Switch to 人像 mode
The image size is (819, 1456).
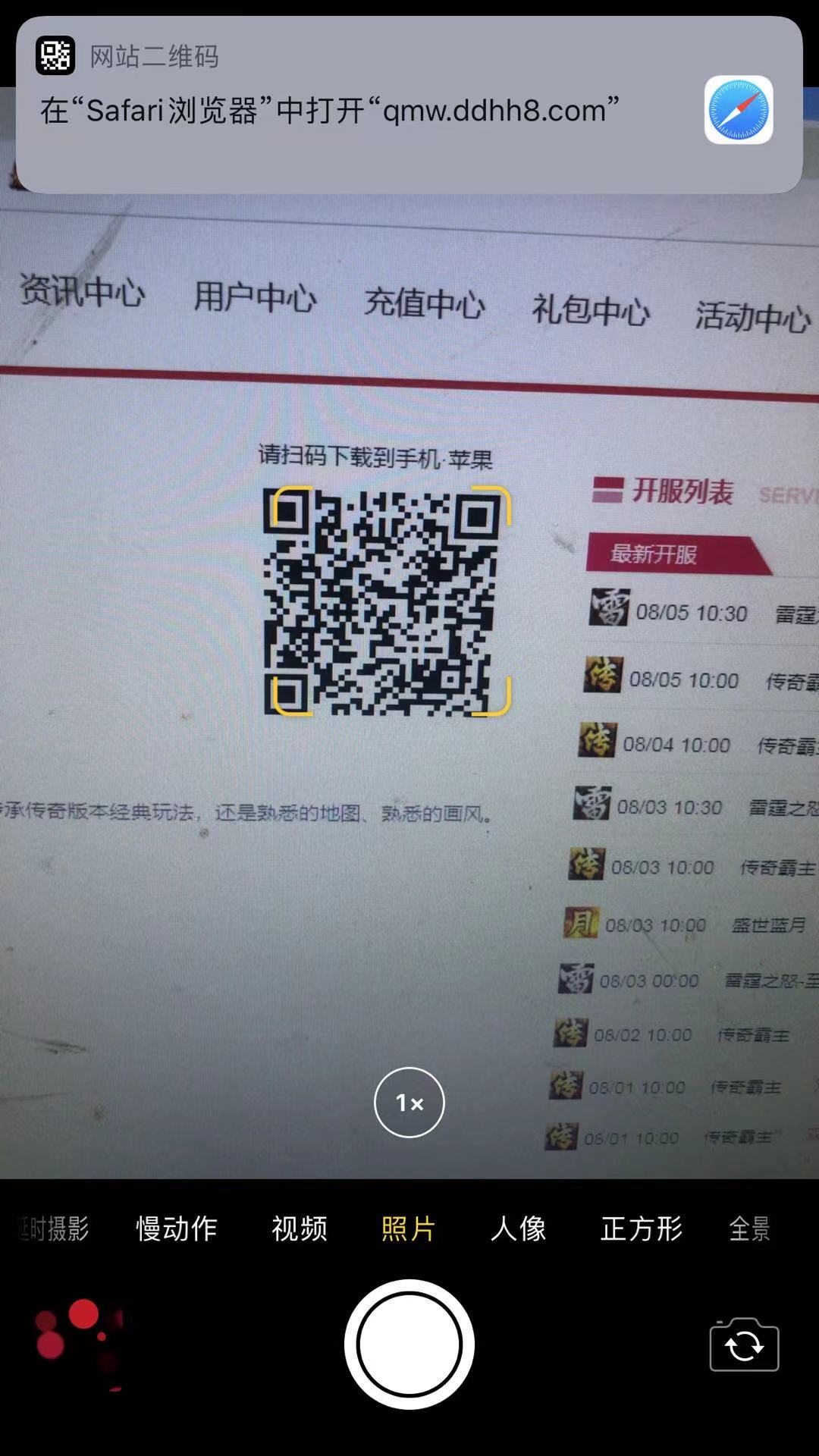point(518,1228)
